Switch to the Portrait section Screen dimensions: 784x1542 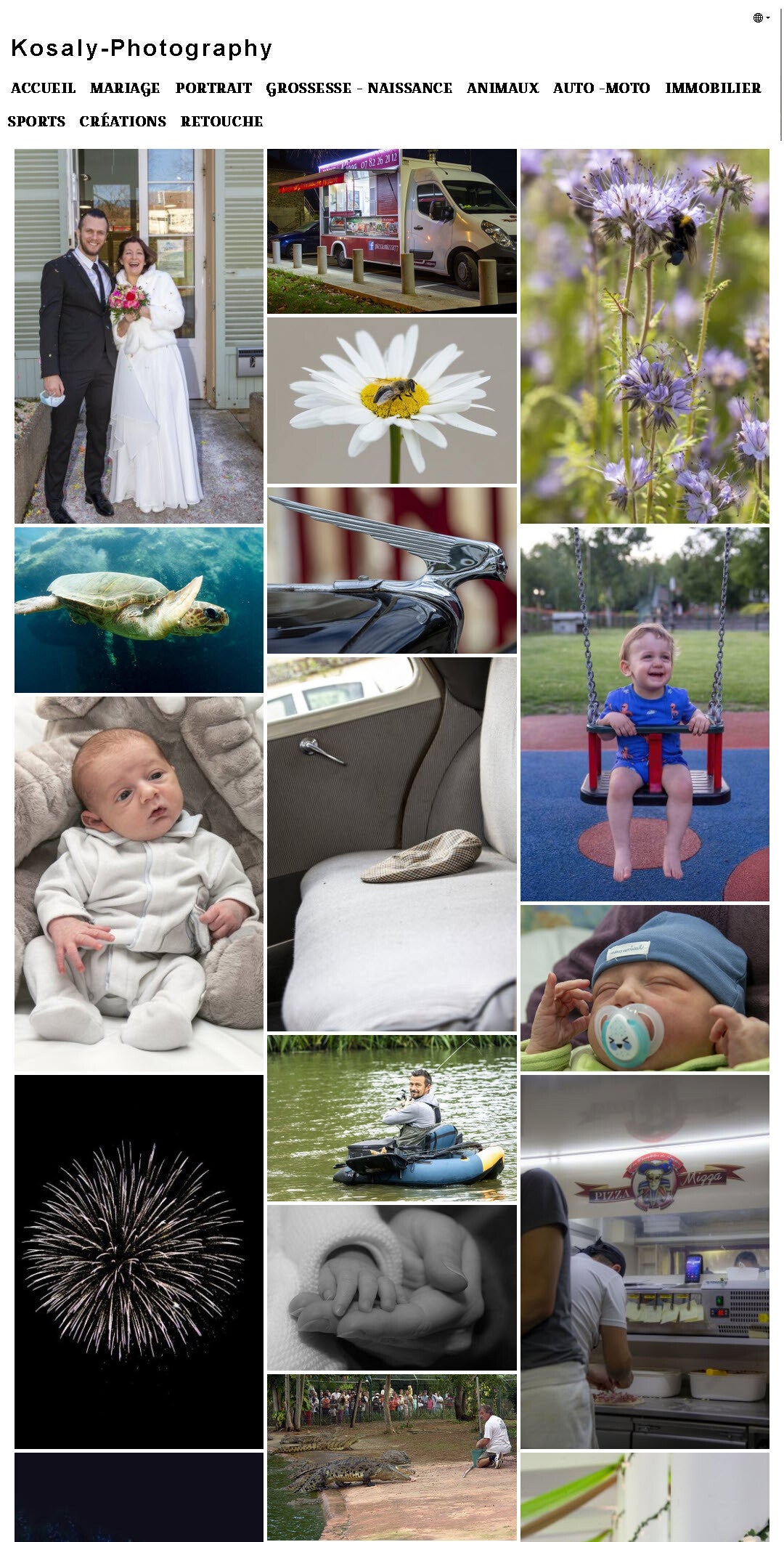213,89
